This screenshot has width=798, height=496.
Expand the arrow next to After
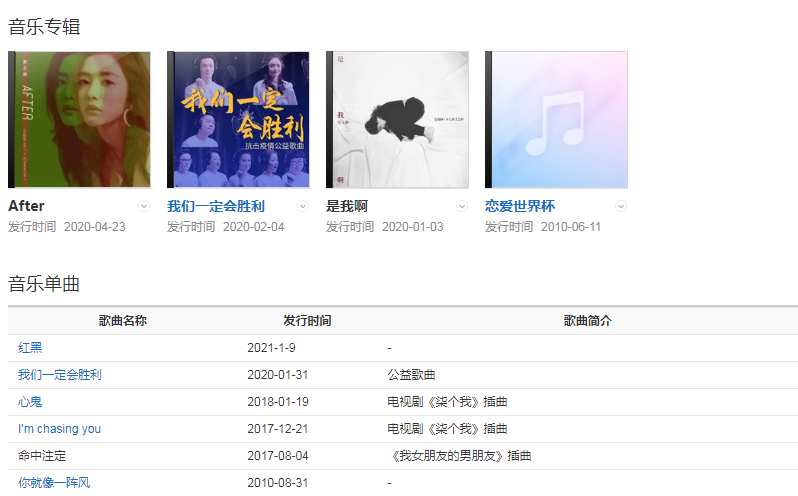pos(144,206)
